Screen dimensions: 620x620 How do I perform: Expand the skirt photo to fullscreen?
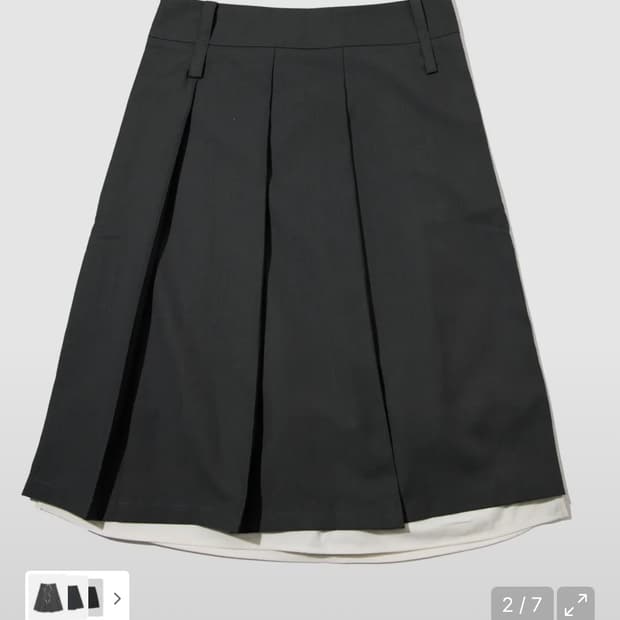coord(575,604)
